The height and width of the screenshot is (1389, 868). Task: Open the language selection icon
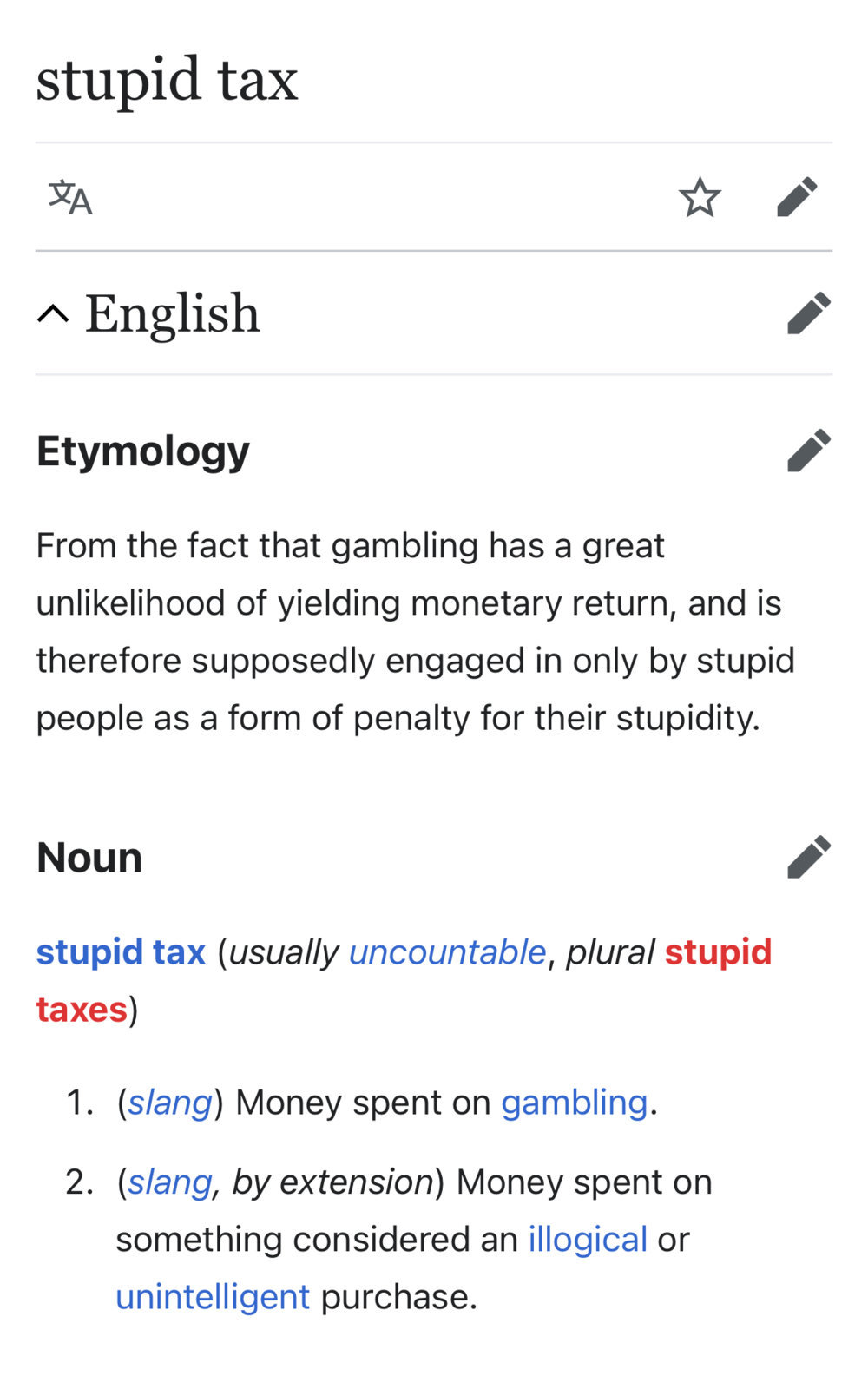tap(70, 198)
